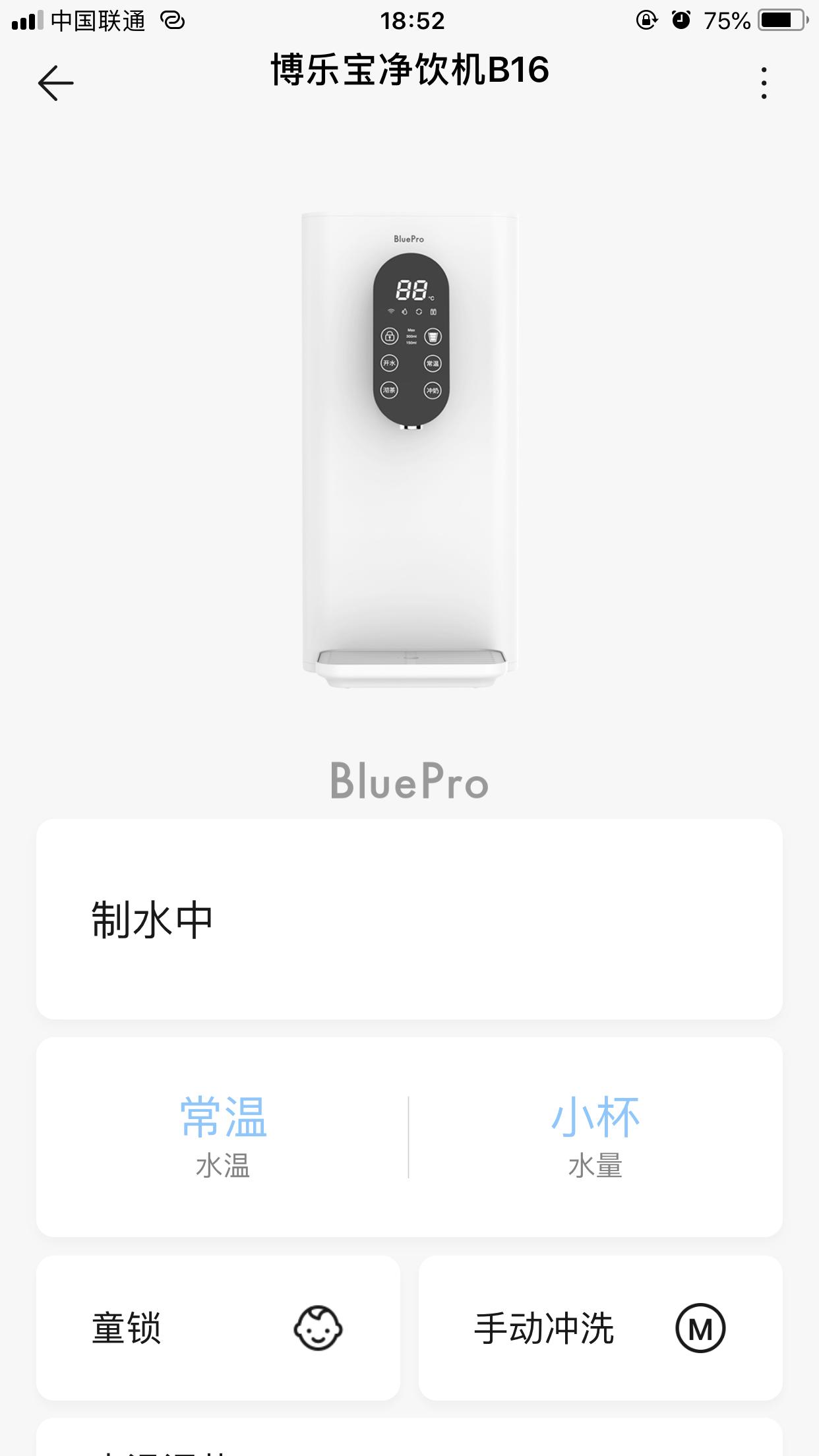Tap the rinse/cycle indicator on the device display
The height and width of the screenshot is (1456, 819).
point(419,312)
